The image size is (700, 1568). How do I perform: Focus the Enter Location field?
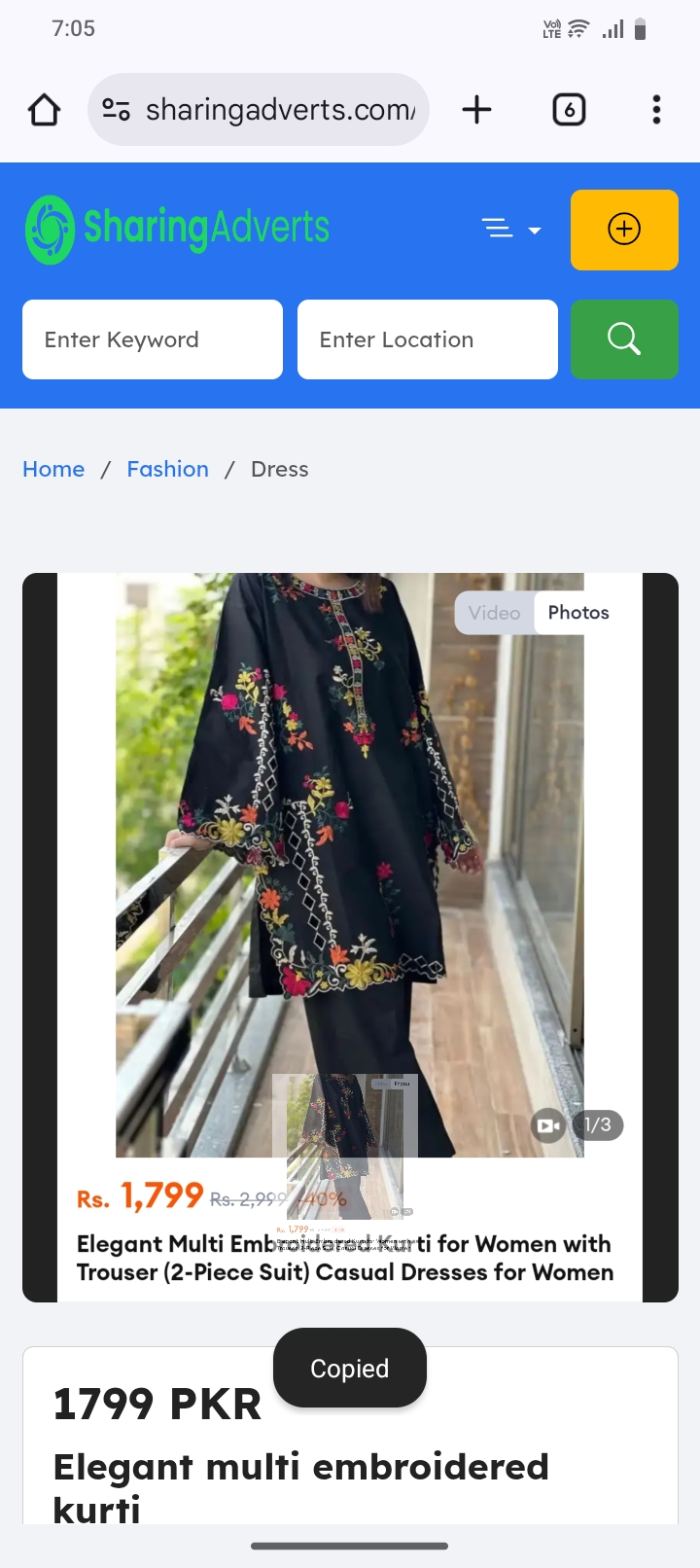(x=428, y=339)
